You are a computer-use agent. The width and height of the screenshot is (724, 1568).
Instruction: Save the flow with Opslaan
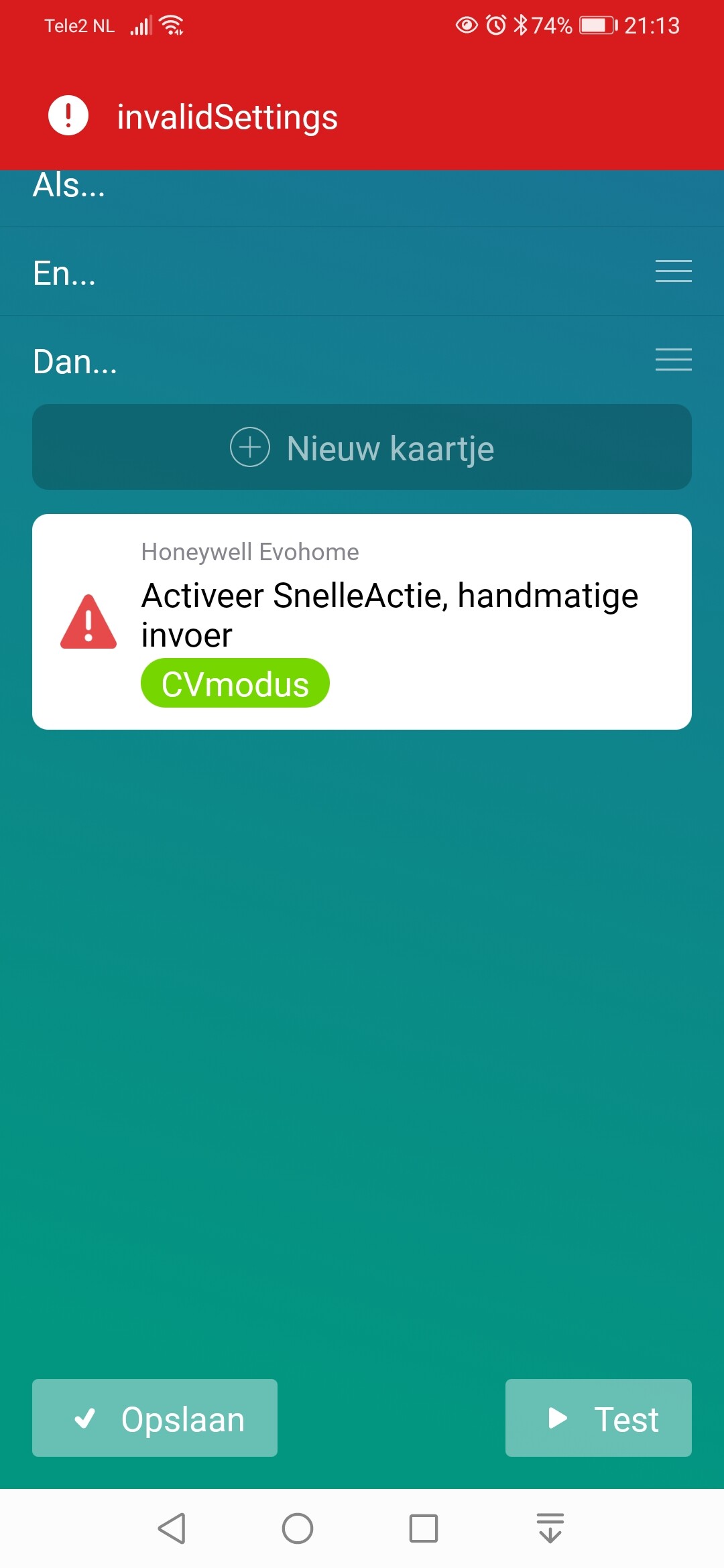155,1418
